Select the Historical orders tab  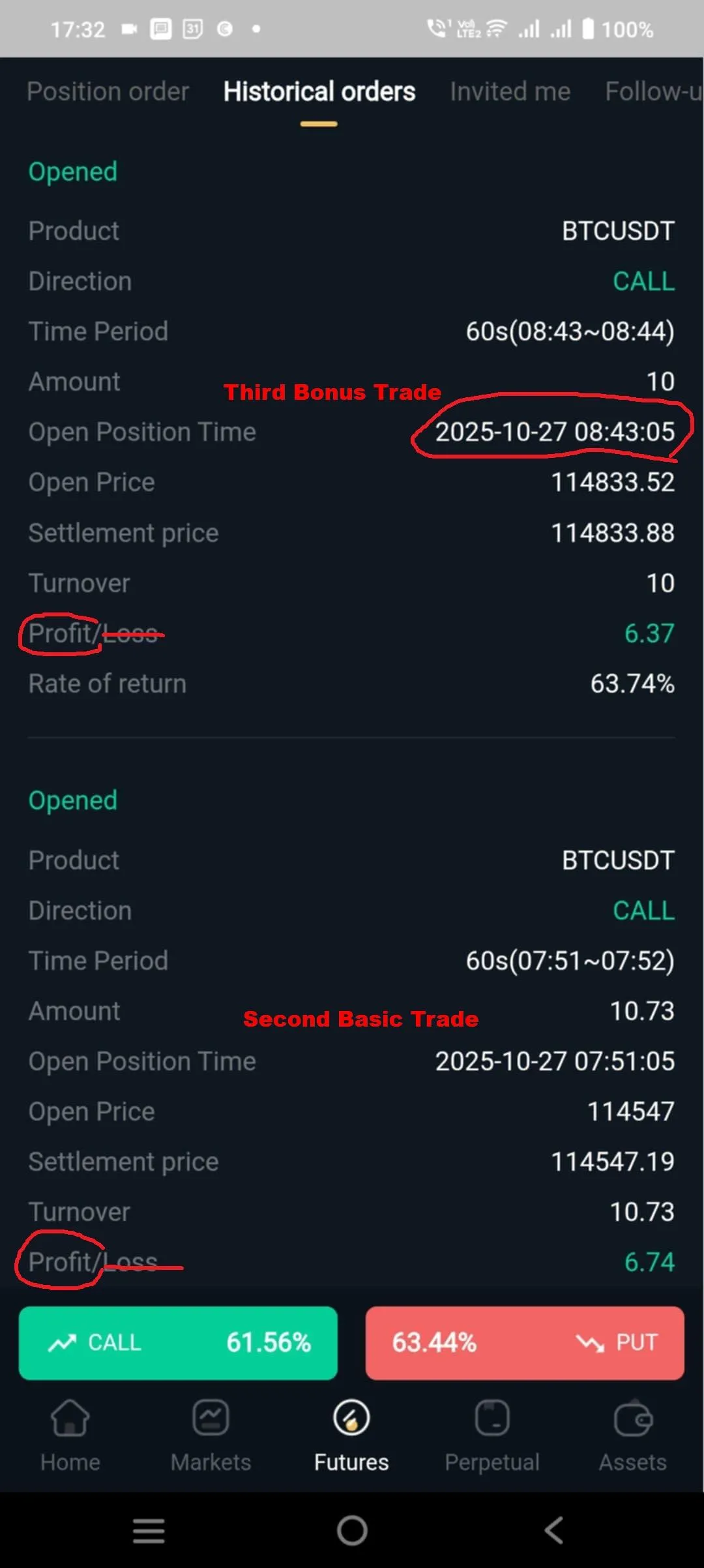click(319, 92)
